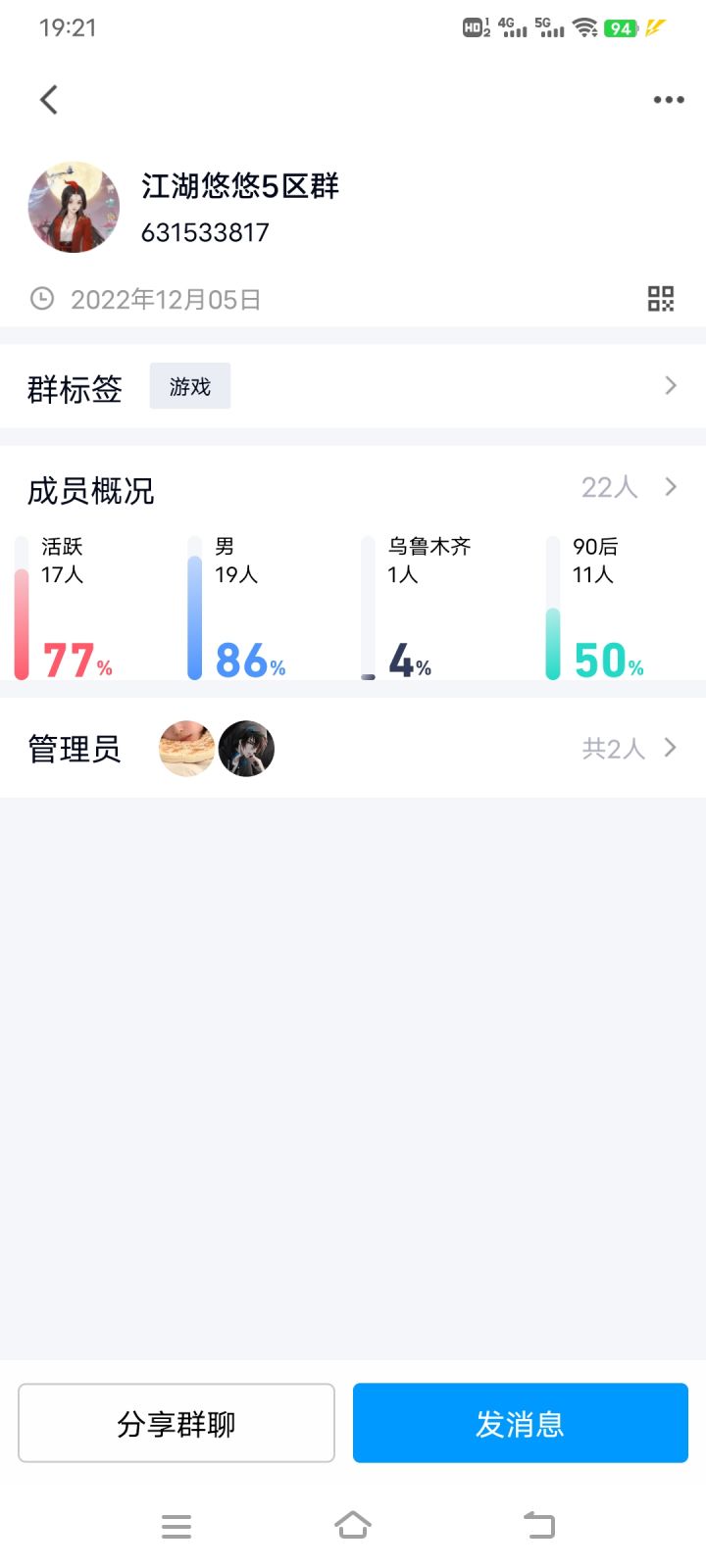Image resolution: width=706 pixels, height=1568 pixels.
Task: Tap the group number 631533817
Action: (206, 232)
